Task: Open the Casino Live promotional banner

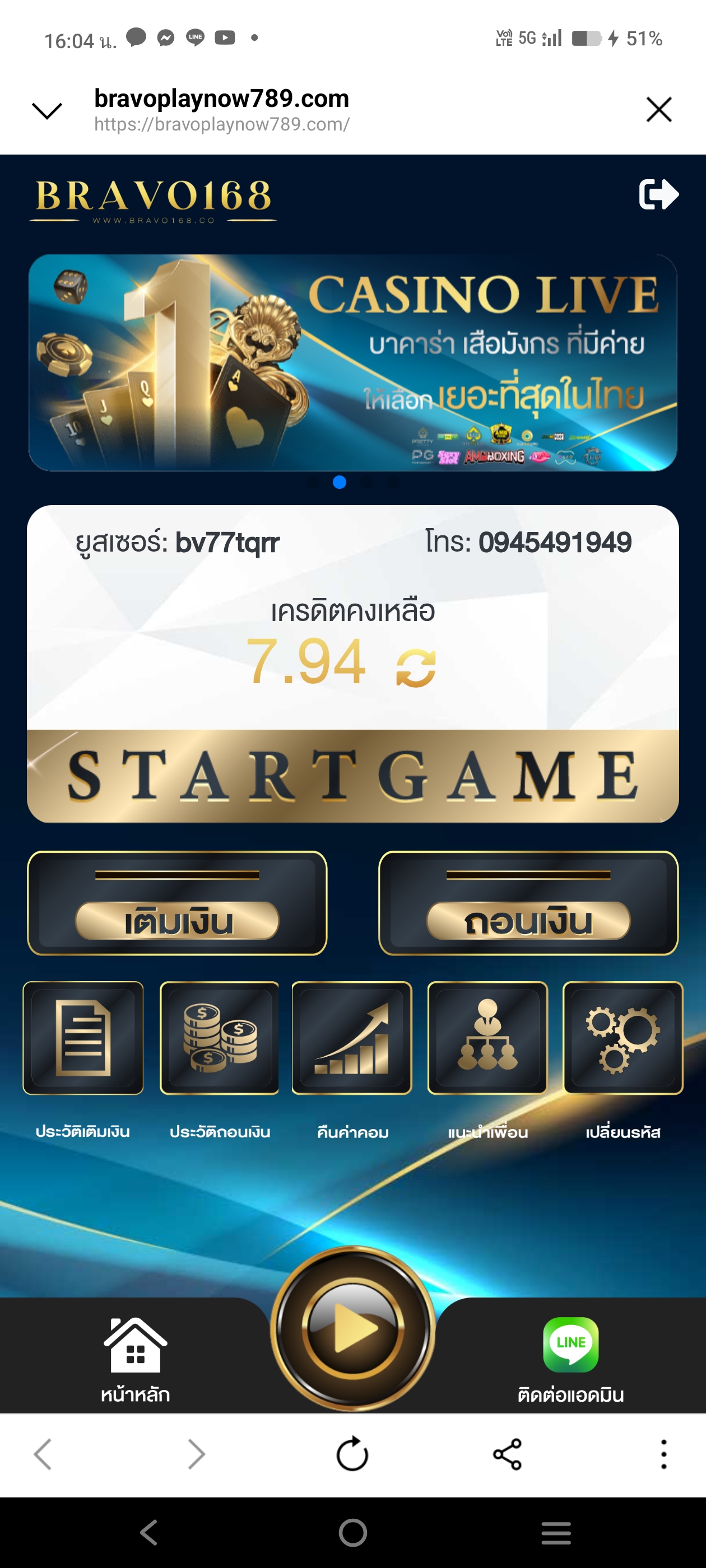Action: (352, 363)
